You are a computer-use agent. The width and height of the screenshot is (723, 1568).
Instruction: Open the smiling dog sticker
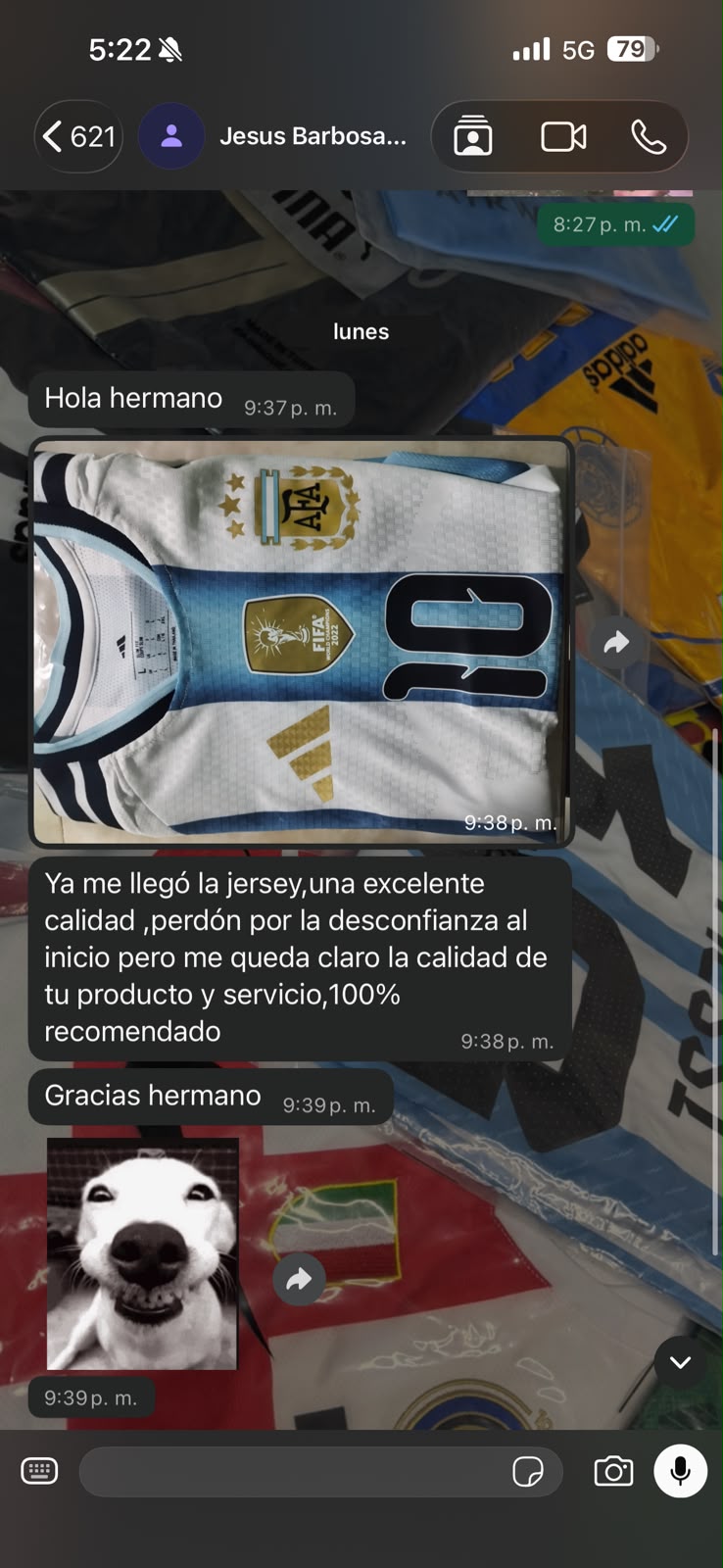click(x=143, y=1253)
